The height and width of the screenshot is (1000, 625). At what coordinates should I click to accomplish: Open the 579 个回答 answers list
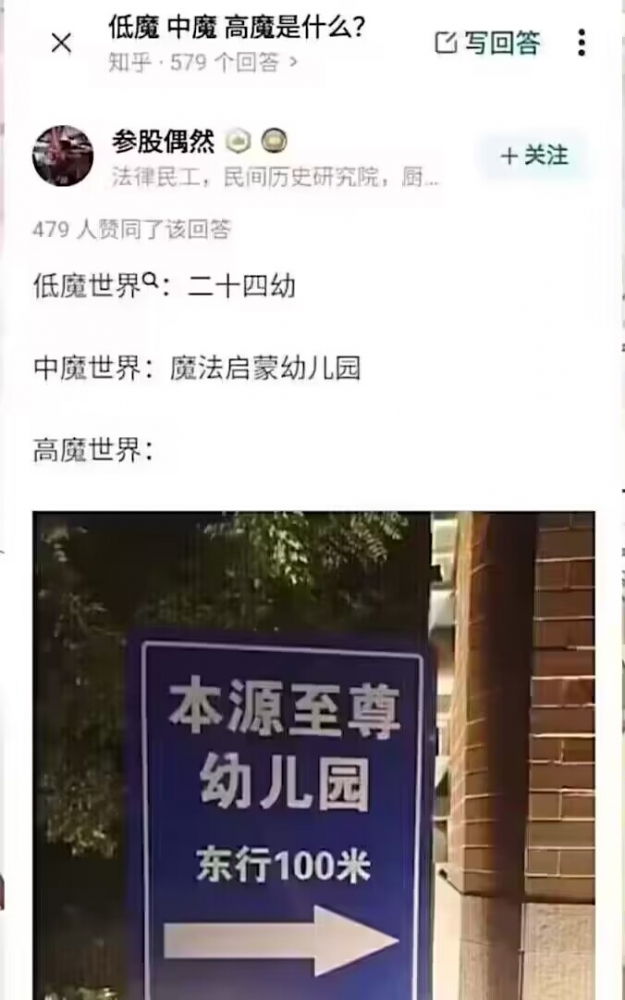coord(203,62)
